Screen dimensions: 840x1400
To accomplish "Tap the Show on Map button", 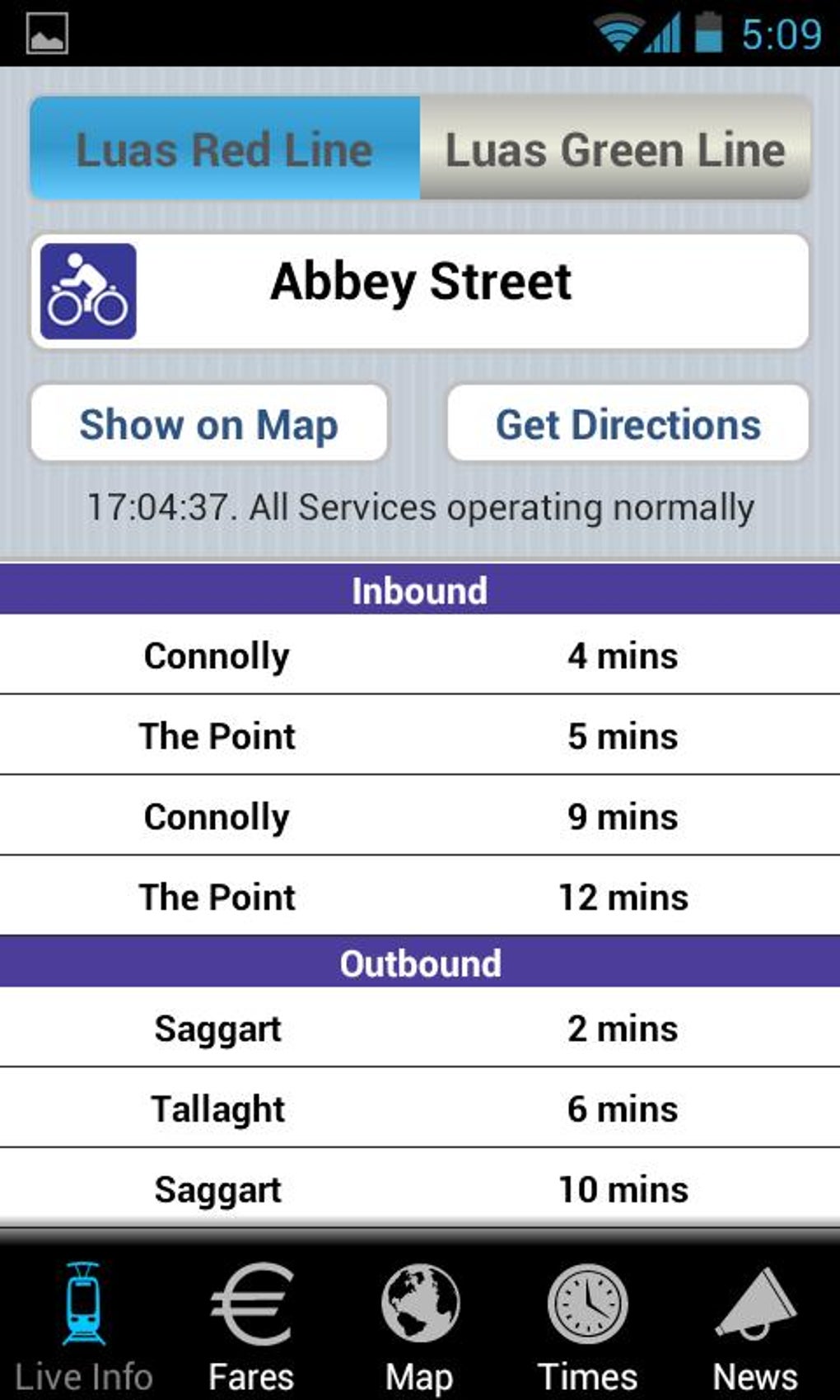I will (209, 423).
